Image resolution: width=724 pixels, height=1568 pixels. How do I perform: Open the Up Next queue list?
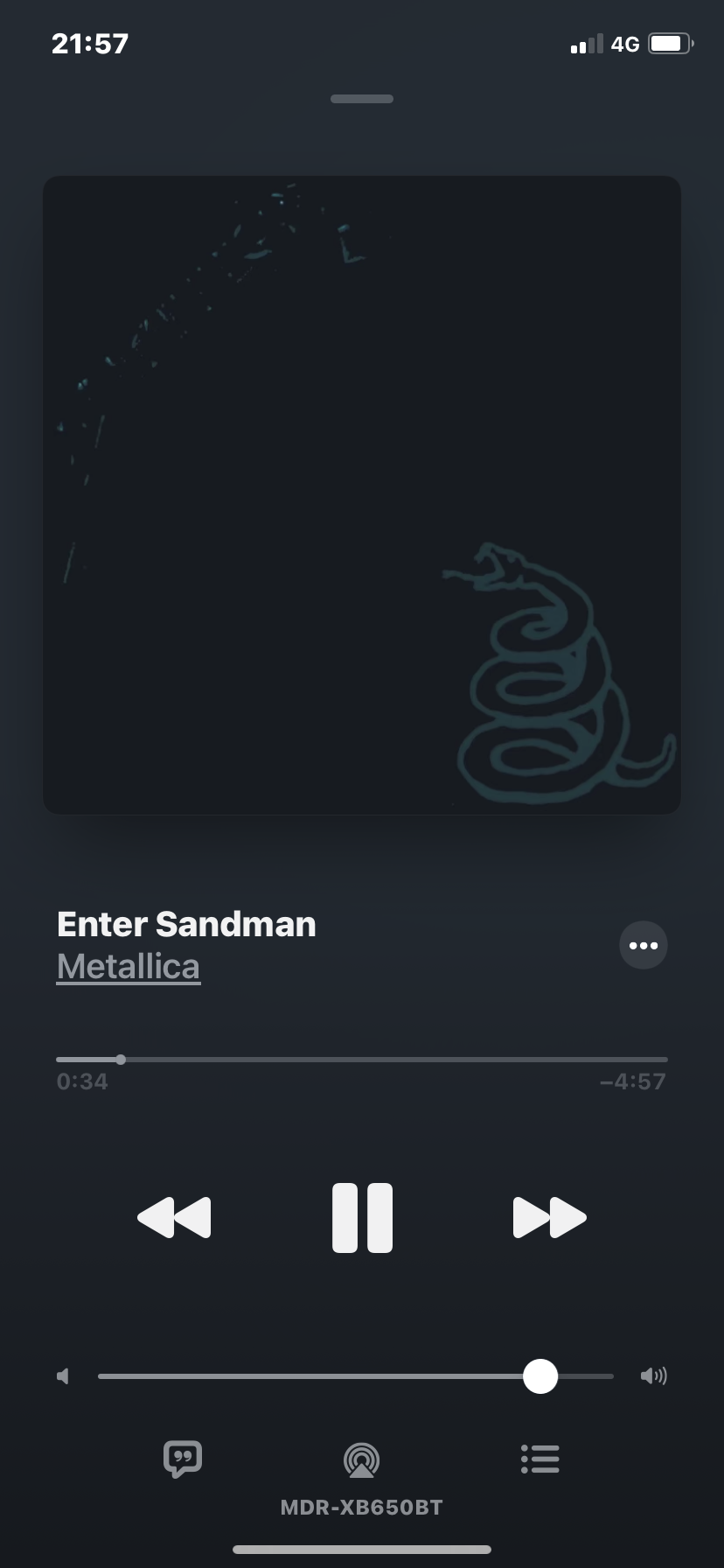[540, 1459]
